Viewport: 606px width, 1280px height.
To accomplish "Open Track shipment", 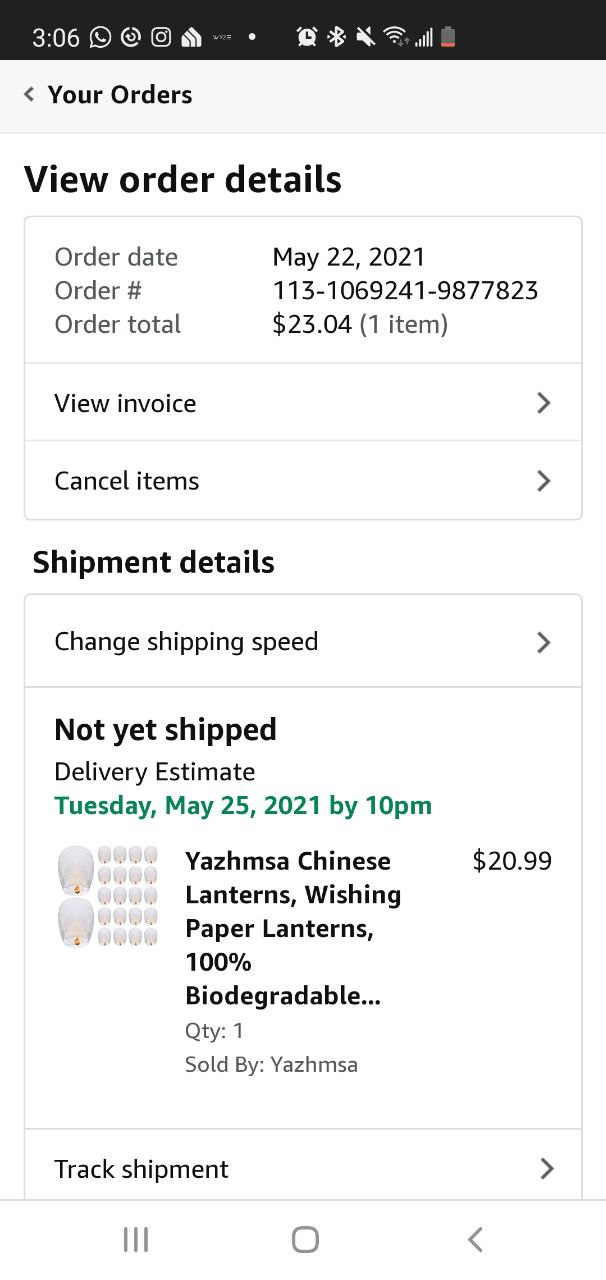I will (302, 1169).
